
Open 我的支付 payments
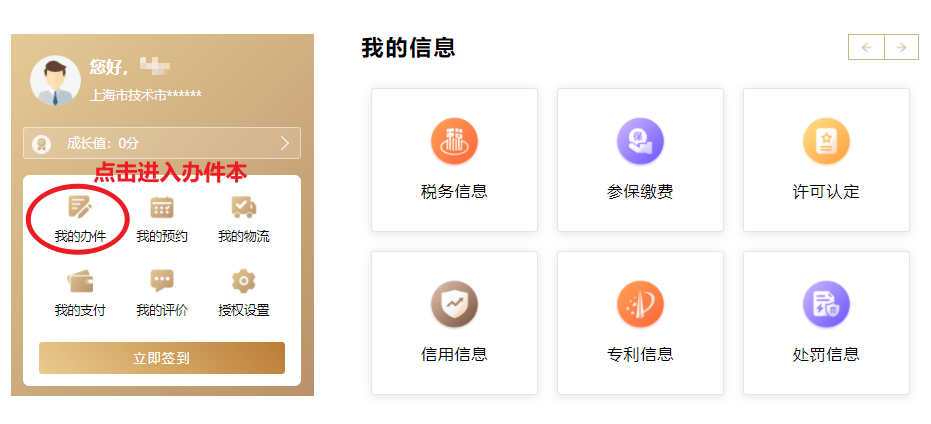(80, 292)
